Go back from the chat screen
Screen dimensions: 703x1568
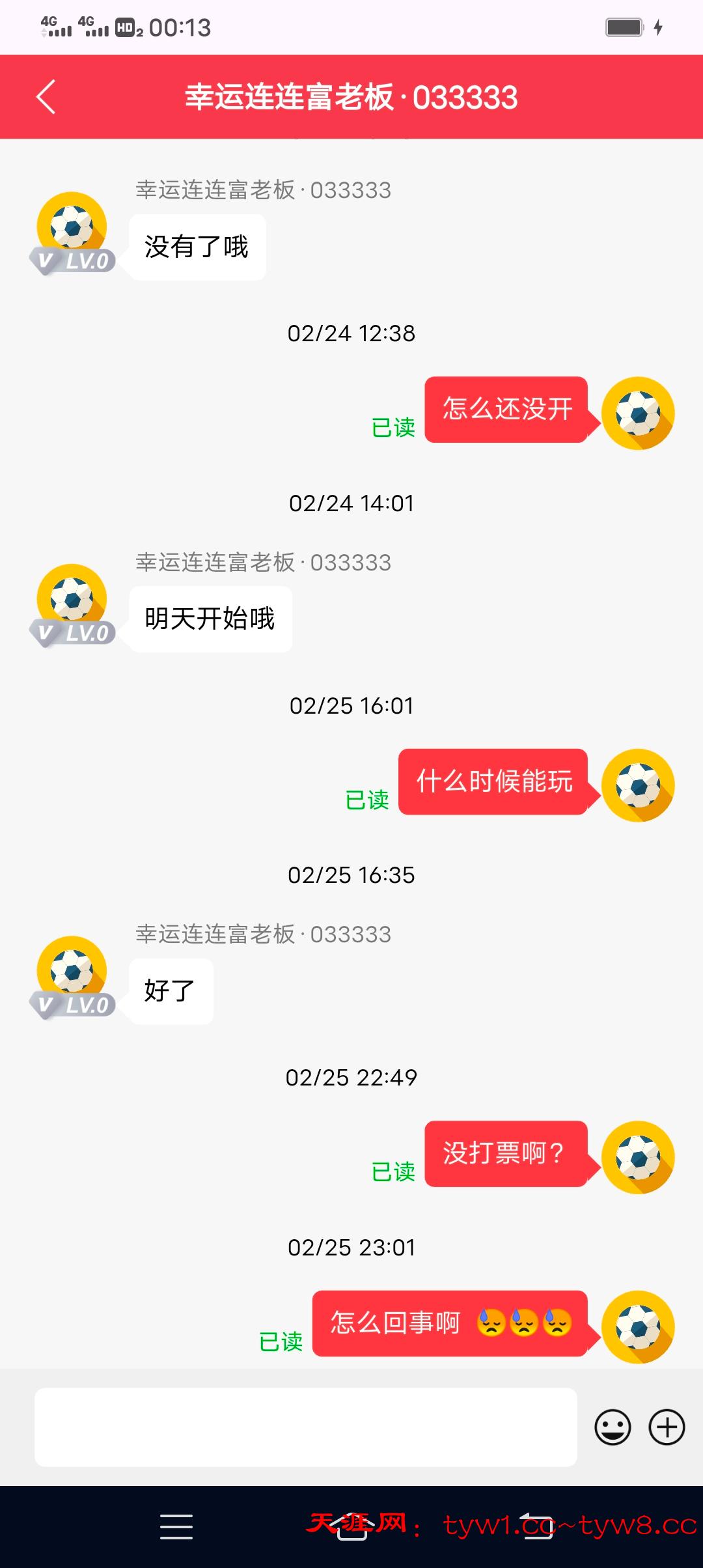click(x=46, y=98)
